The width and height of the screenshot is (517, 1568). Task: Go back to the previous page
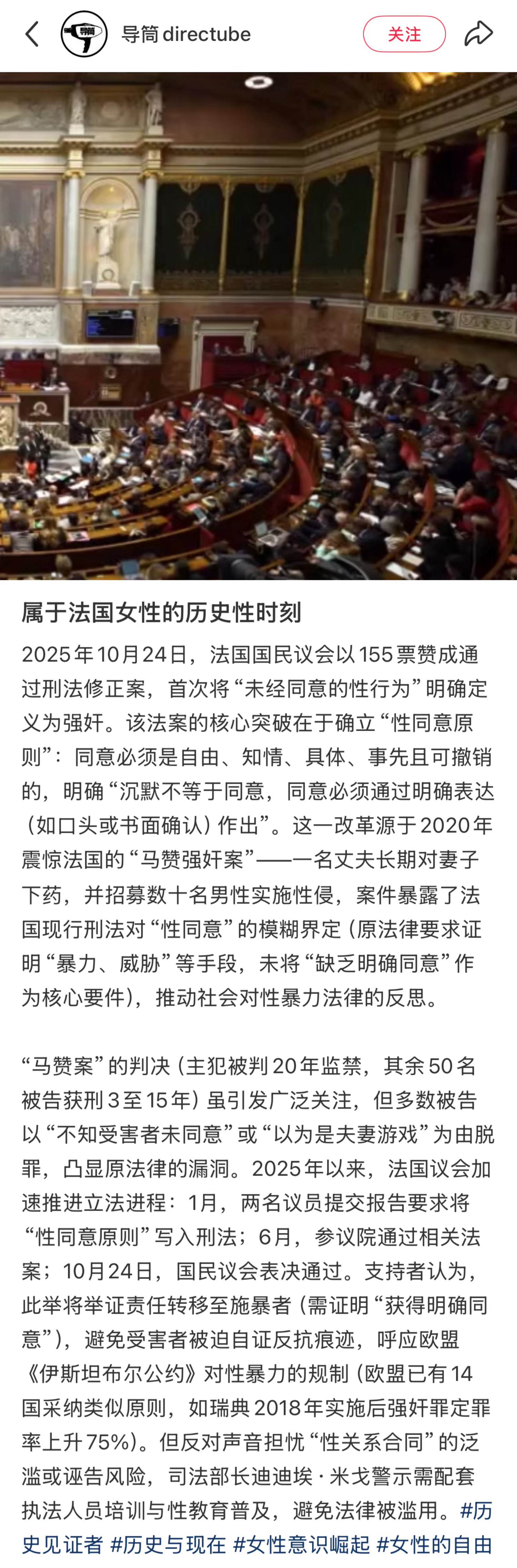[x=32, y=34]
